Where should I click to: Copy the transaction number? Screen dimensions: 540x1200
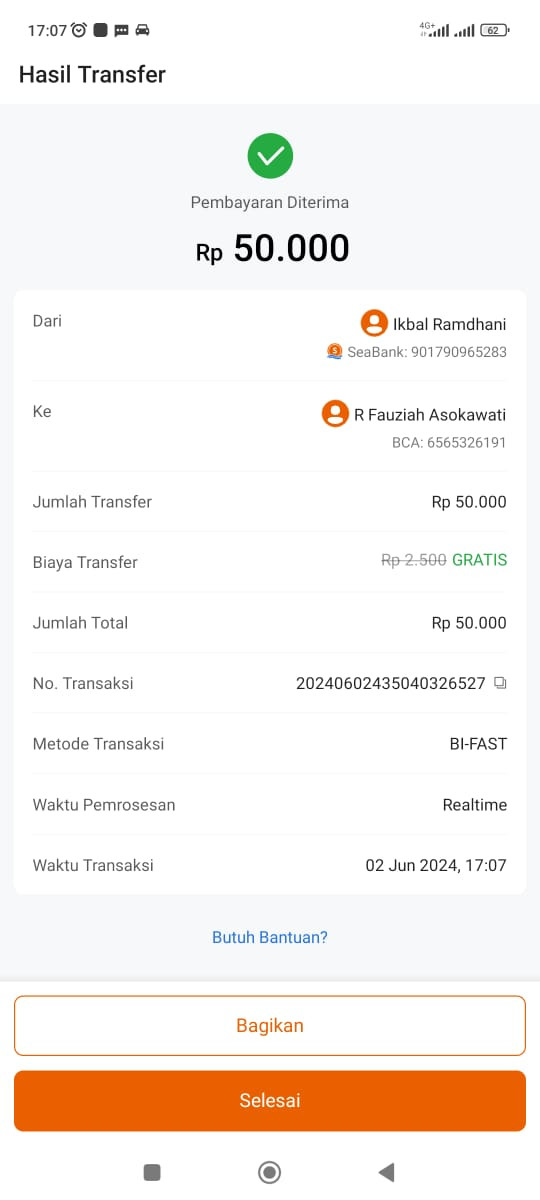pyautogui.click(x=501, y=684)
